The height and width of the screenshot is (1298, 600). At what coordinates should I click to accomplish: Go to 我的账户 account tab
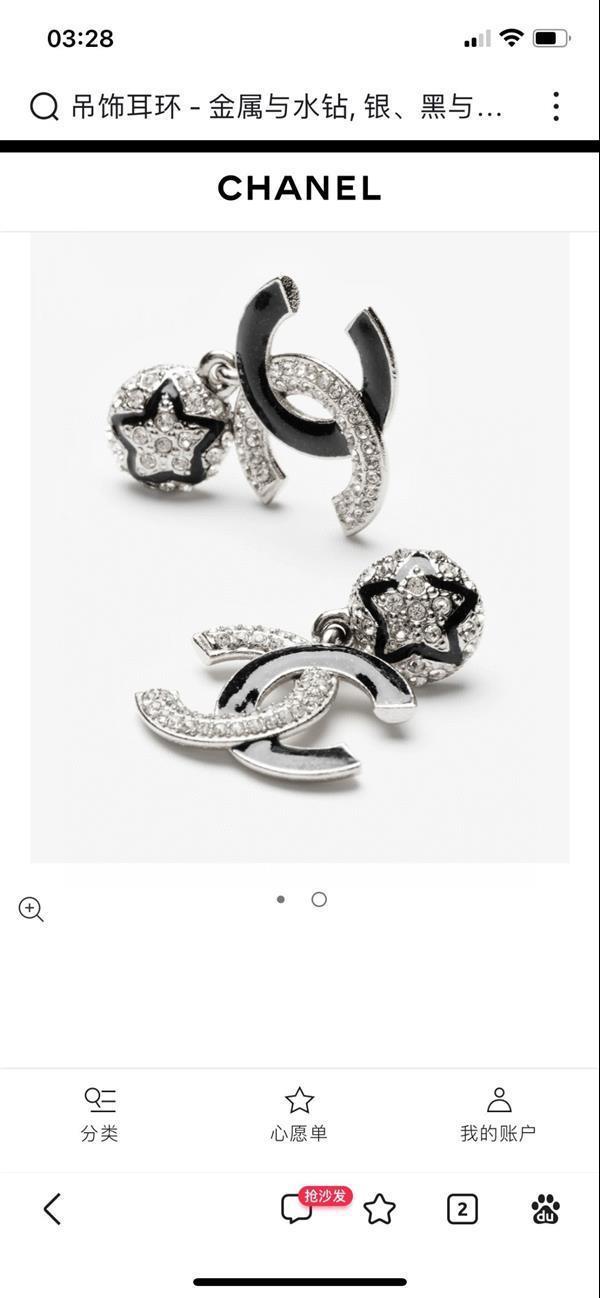point(498,1114)
